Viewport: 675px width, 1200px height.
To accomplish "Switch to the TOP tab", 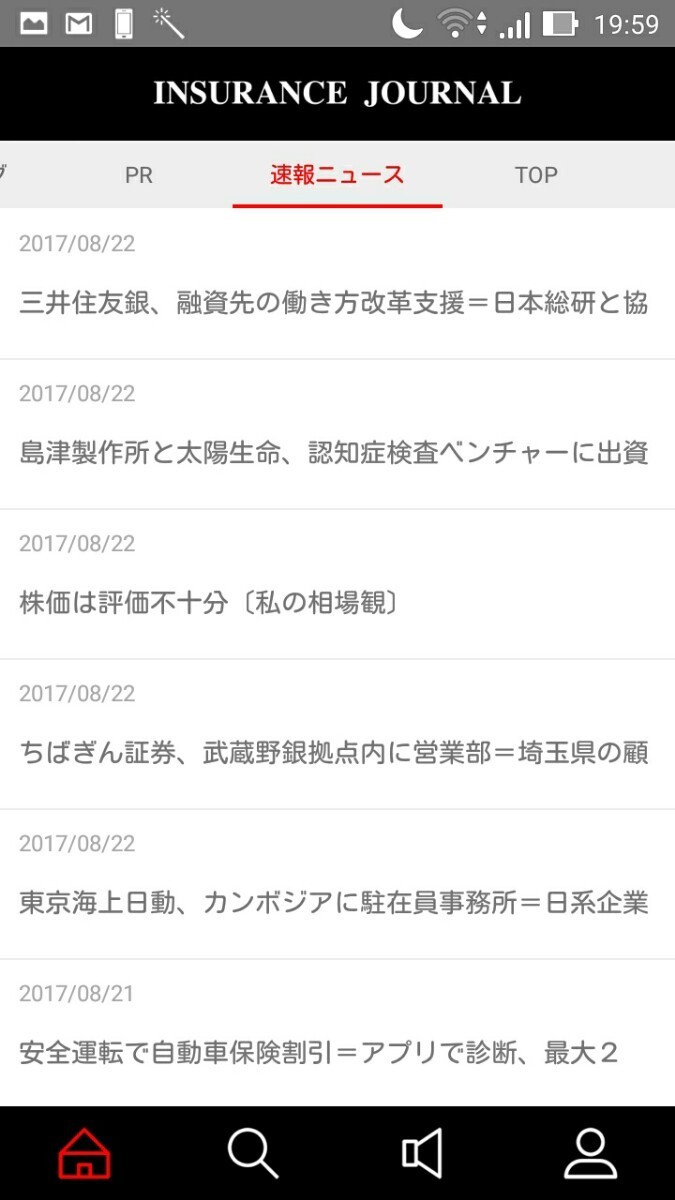I will coord(536,175).
